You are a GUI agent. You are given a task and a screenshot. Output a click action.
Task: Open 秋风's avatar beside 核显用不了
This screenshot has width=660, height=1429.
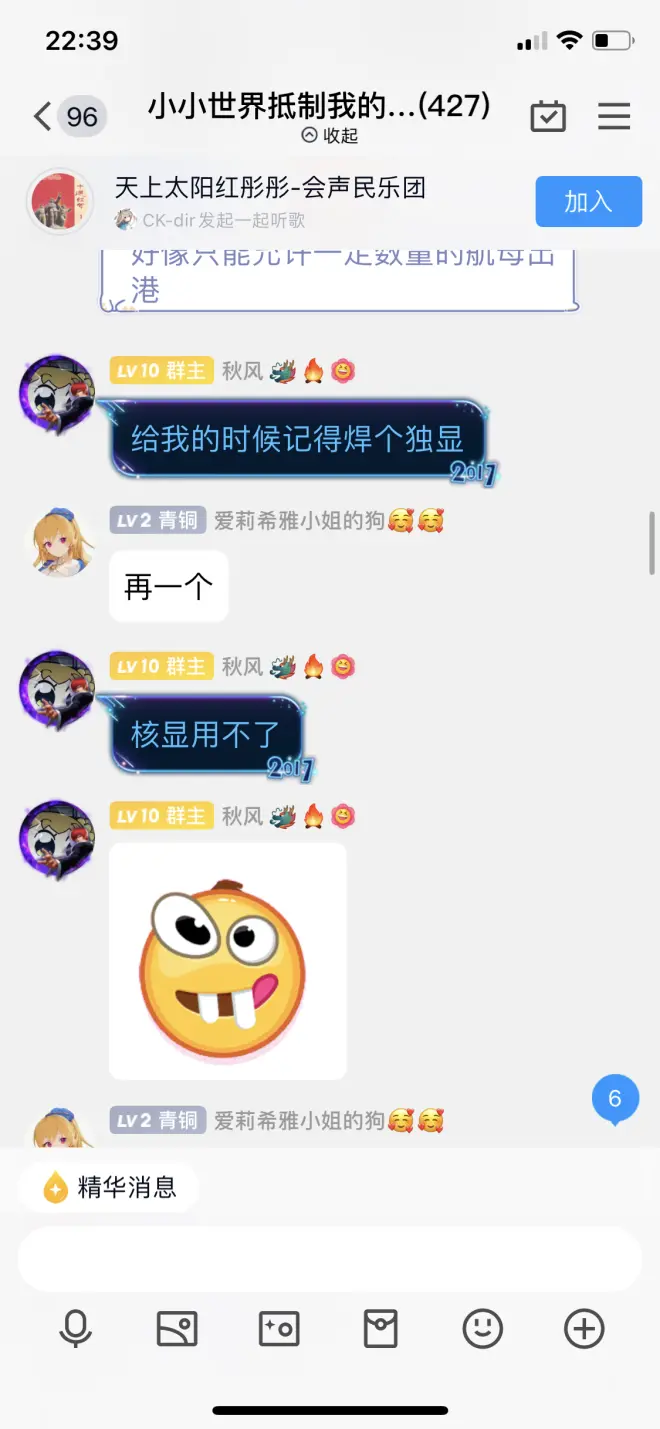58,690
